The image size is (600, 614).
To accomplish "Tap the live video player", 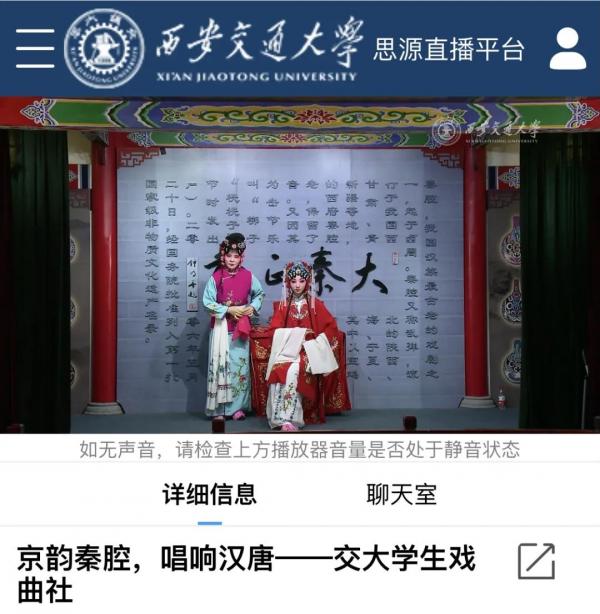I will [300, 265].
